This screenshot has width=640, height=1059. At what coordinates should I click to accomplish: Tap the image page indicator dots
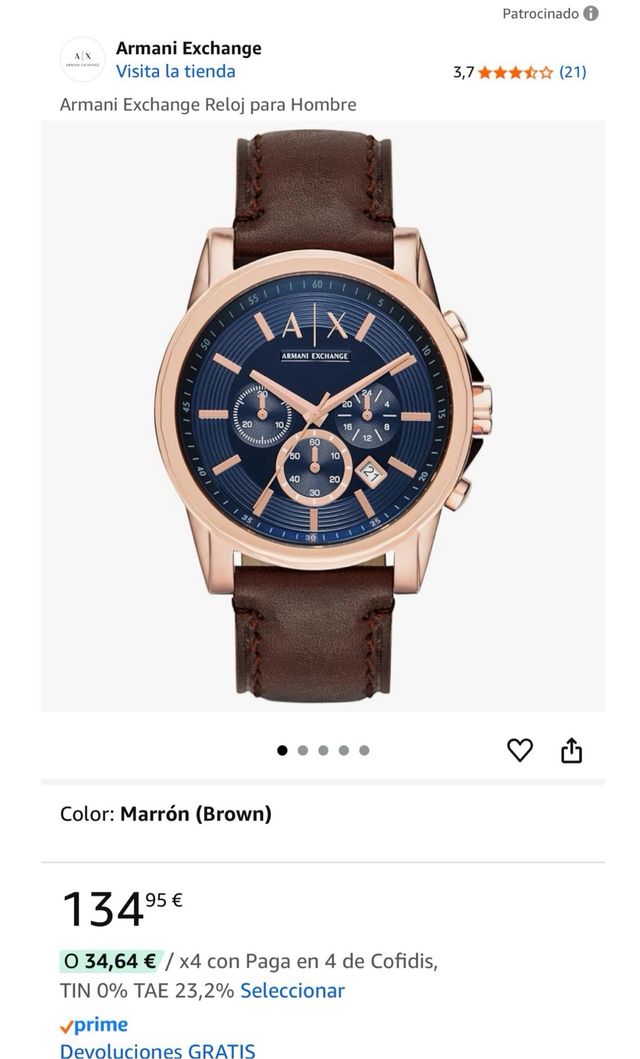coord(323,750)
